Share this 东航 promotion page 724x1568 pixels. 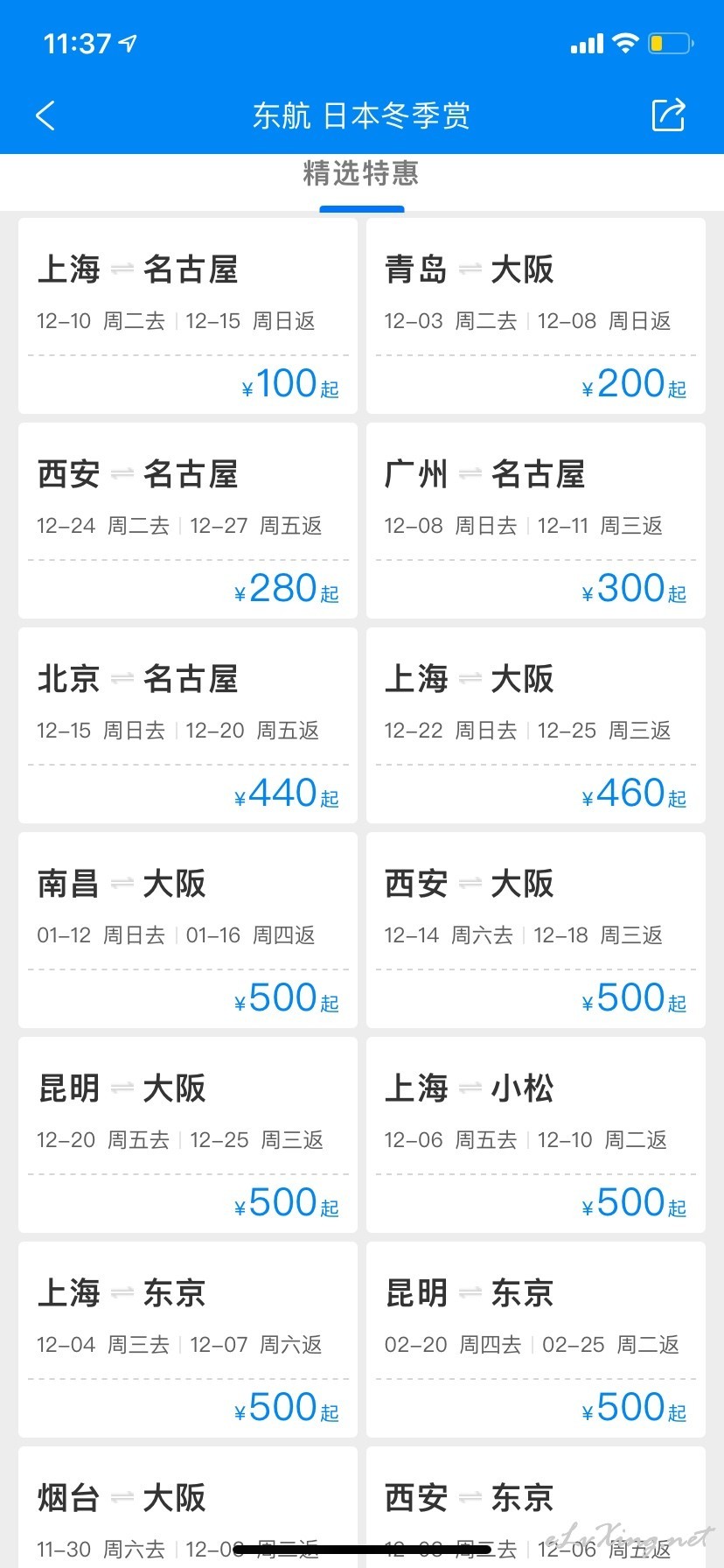click(669, 115)
